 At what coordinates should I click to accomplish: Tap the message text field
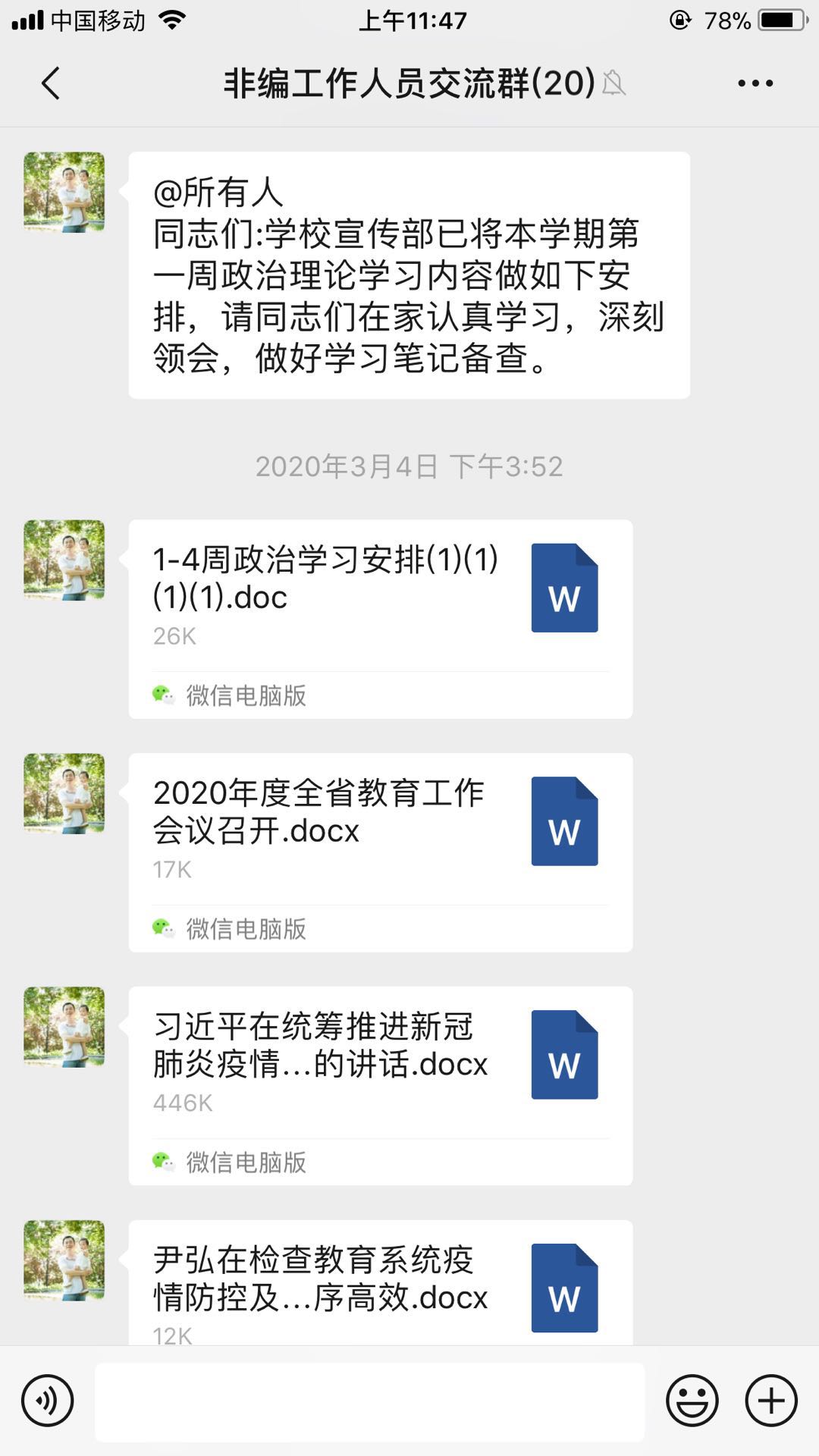[x=369, y=1402]
